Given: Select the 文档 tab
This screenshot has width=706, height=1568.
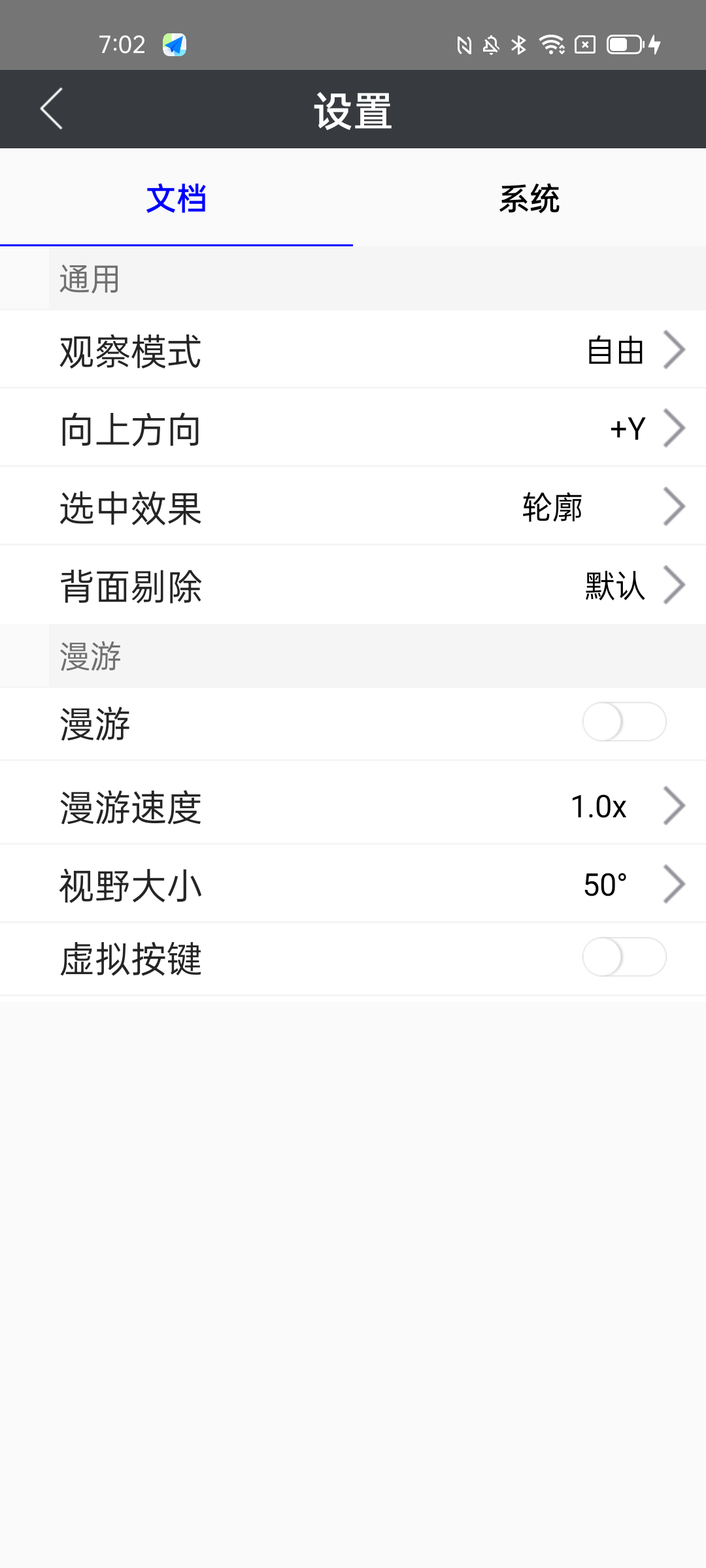Looking at the screenshot, I should pyautogui.click(x=176, y=198).
